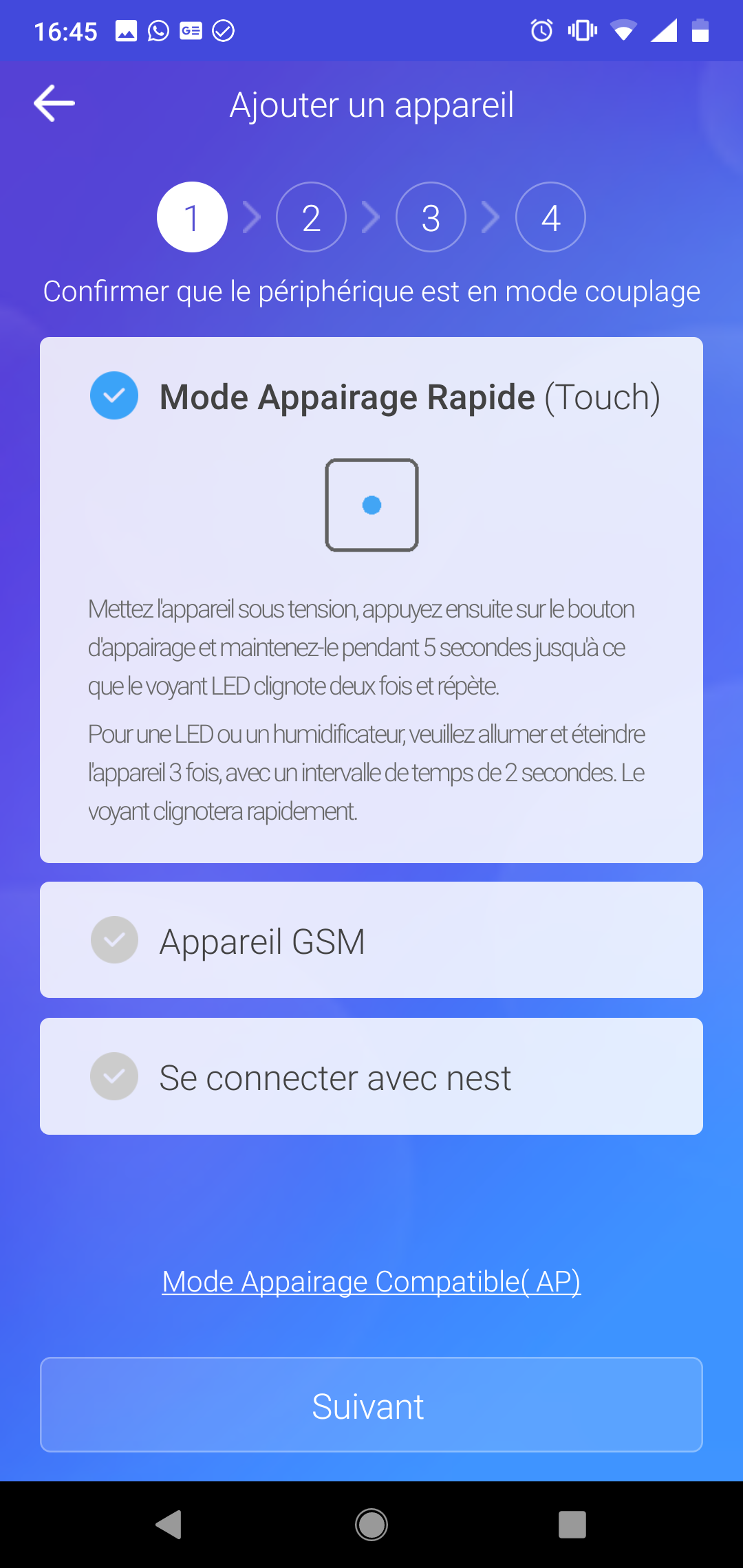Tap the system home button
This screenshot has height=1568, width=743.
(371, 1525)
